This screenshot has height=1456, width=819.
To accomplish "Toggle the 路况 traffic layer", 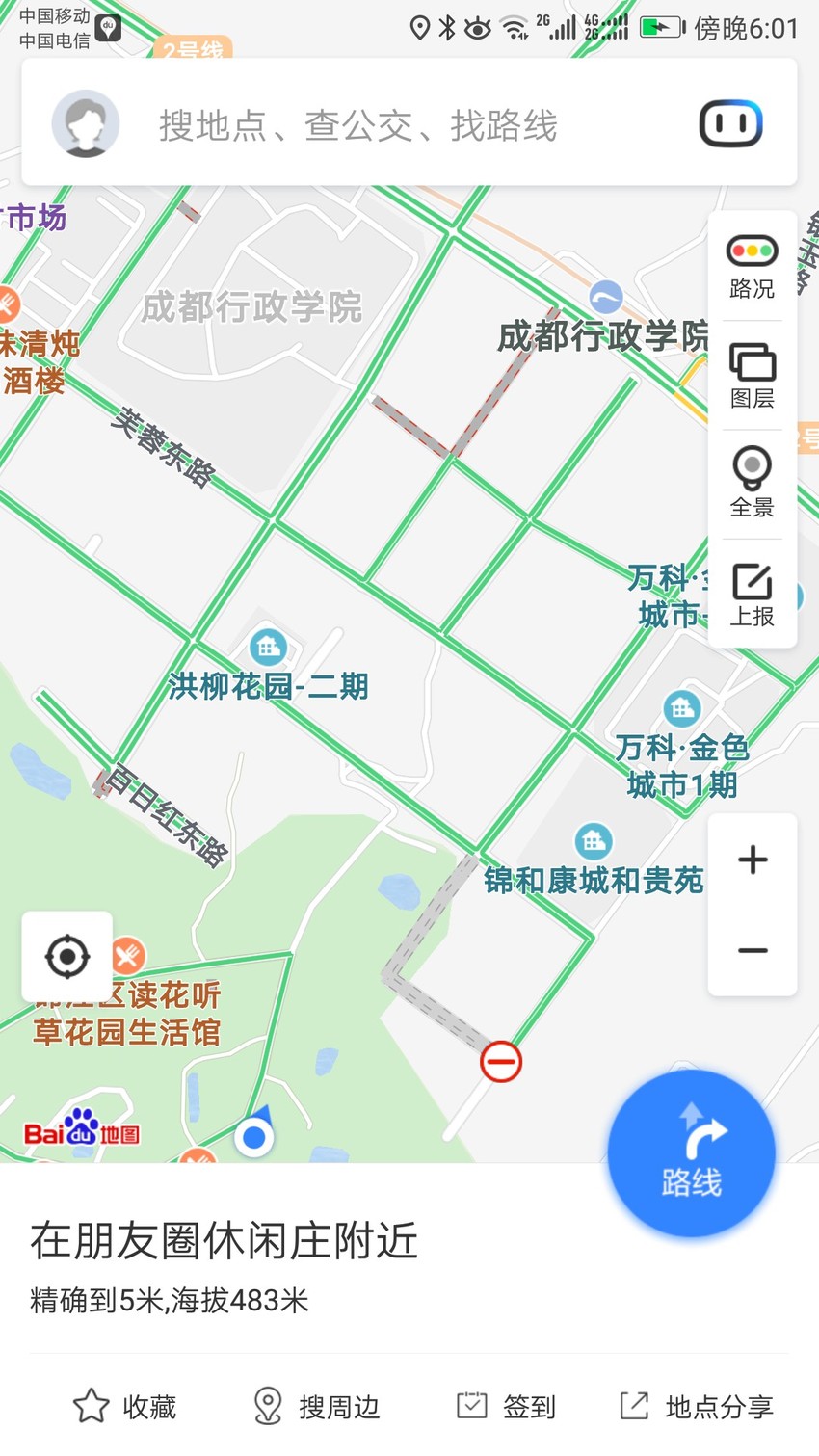I will click(753, 267).
